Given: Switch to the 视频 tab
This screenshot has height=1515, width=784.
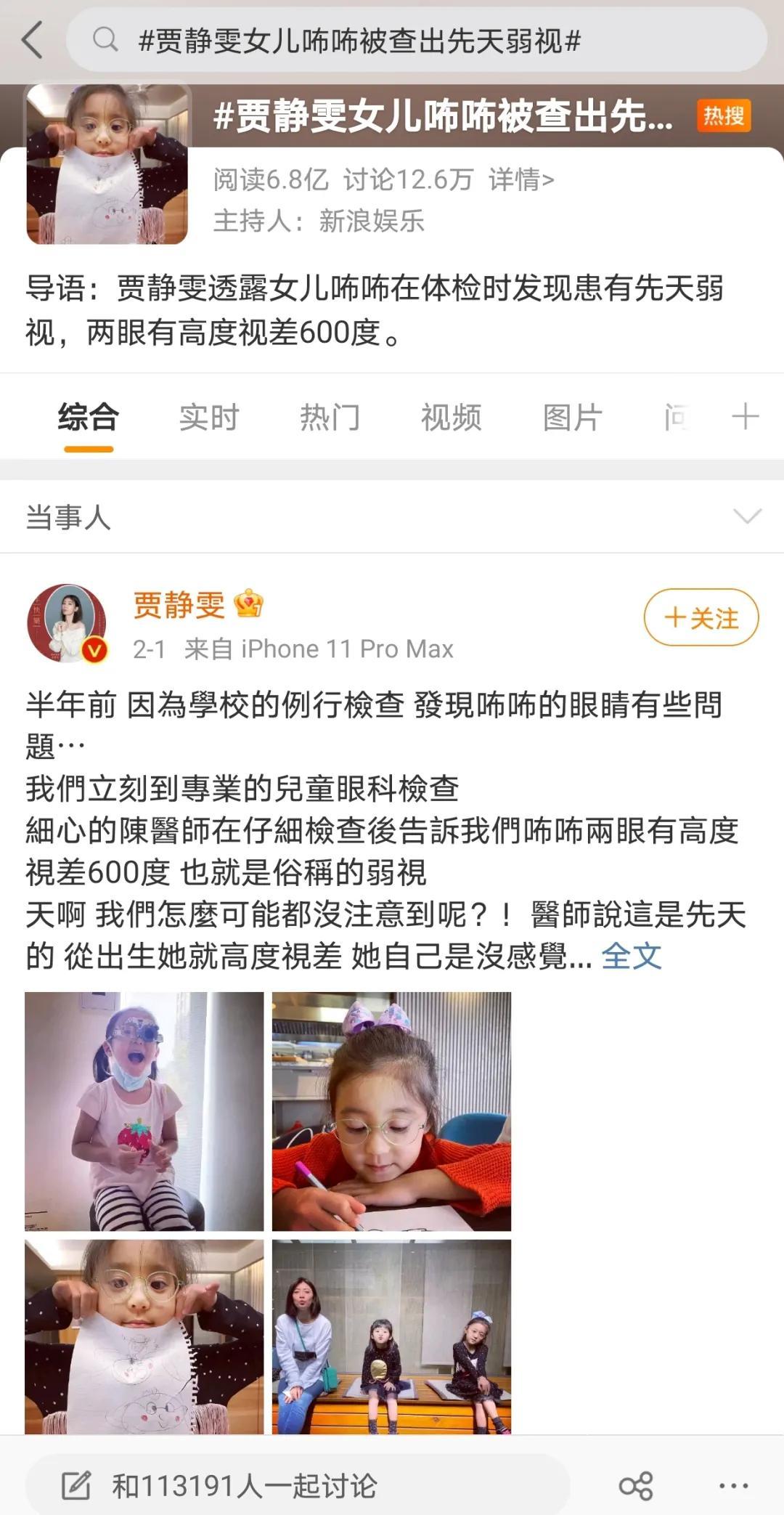Looking at the screenshot, I should pos(451,418).
